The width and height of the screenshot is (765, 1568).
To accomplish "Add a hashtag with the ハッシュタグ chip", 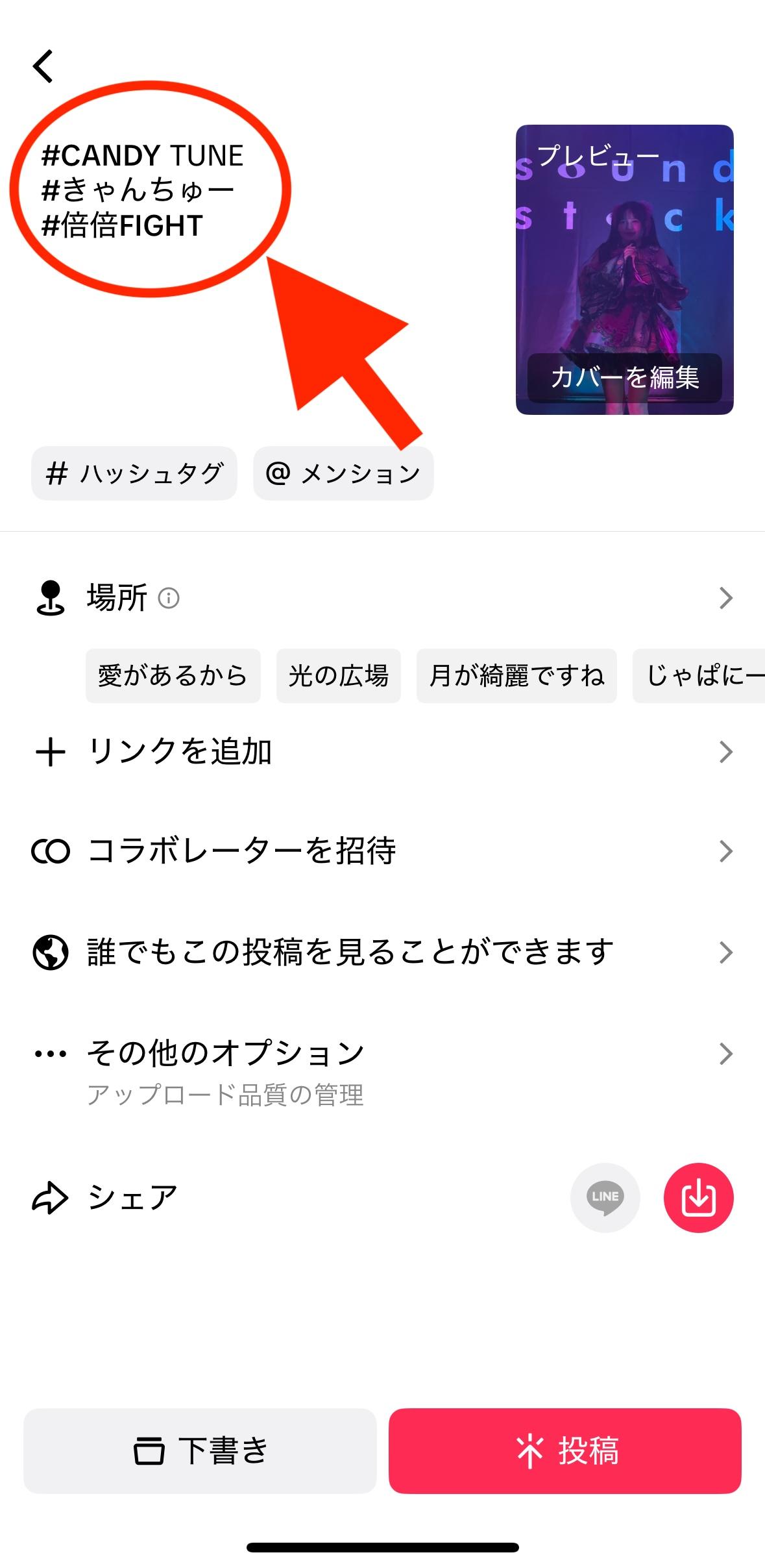I will click(x=134, y=473).
